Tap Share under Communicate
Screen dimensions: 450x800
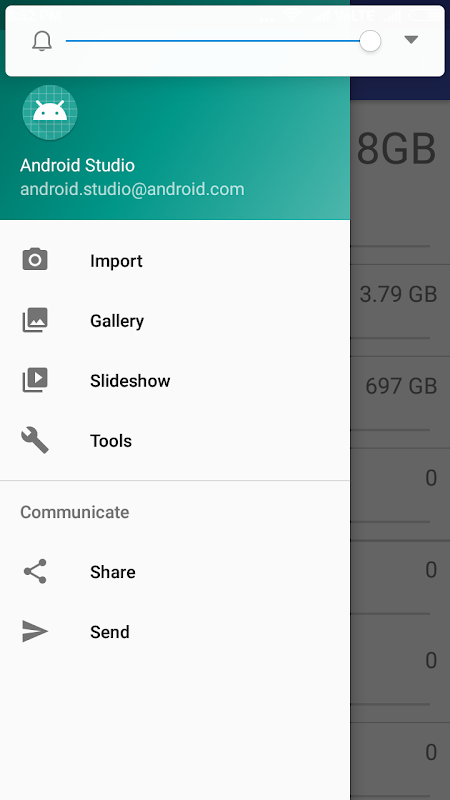[x=175, y=572]
